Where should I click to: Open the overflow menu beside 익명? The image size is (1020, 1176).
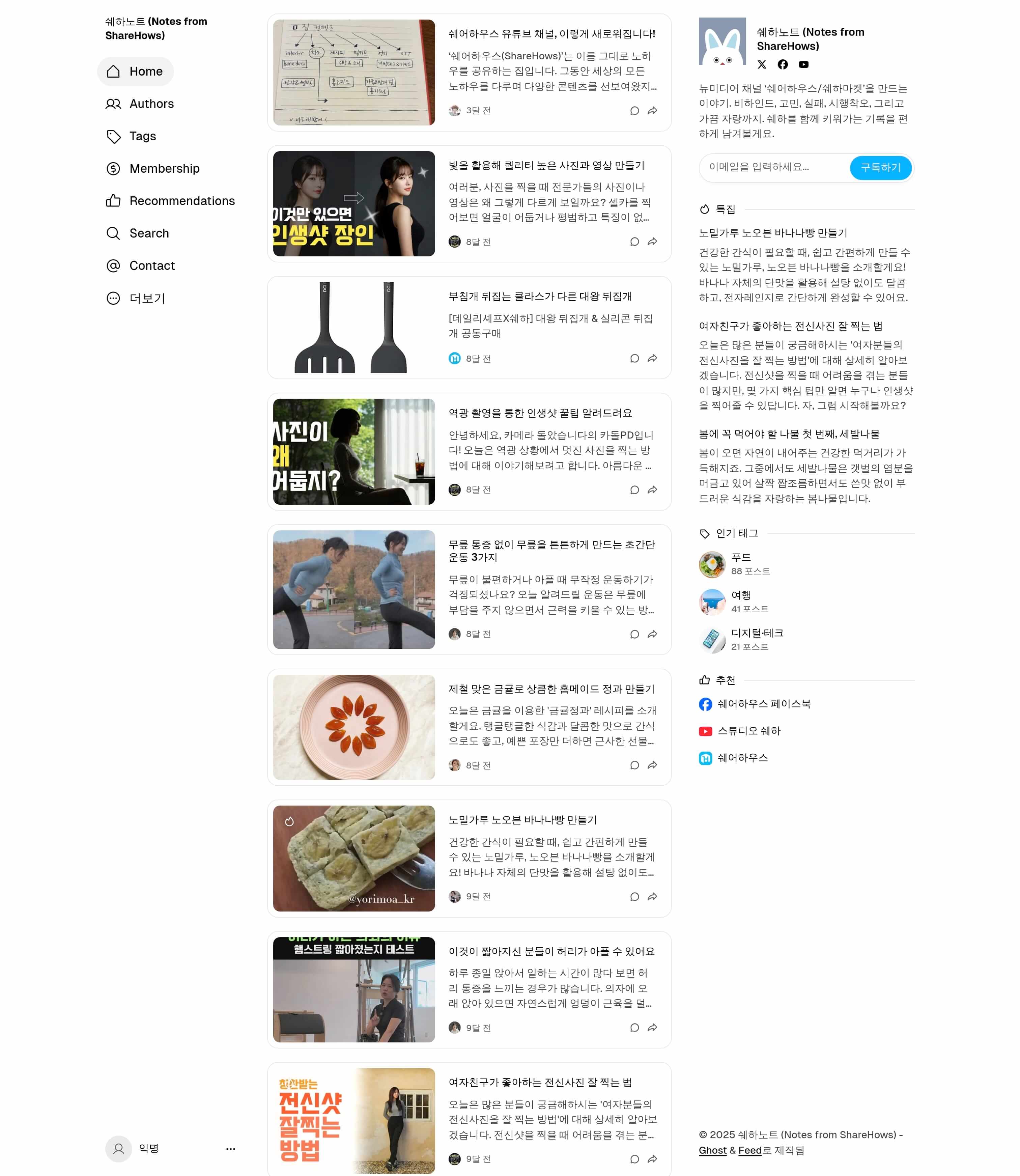point(230,1149)
